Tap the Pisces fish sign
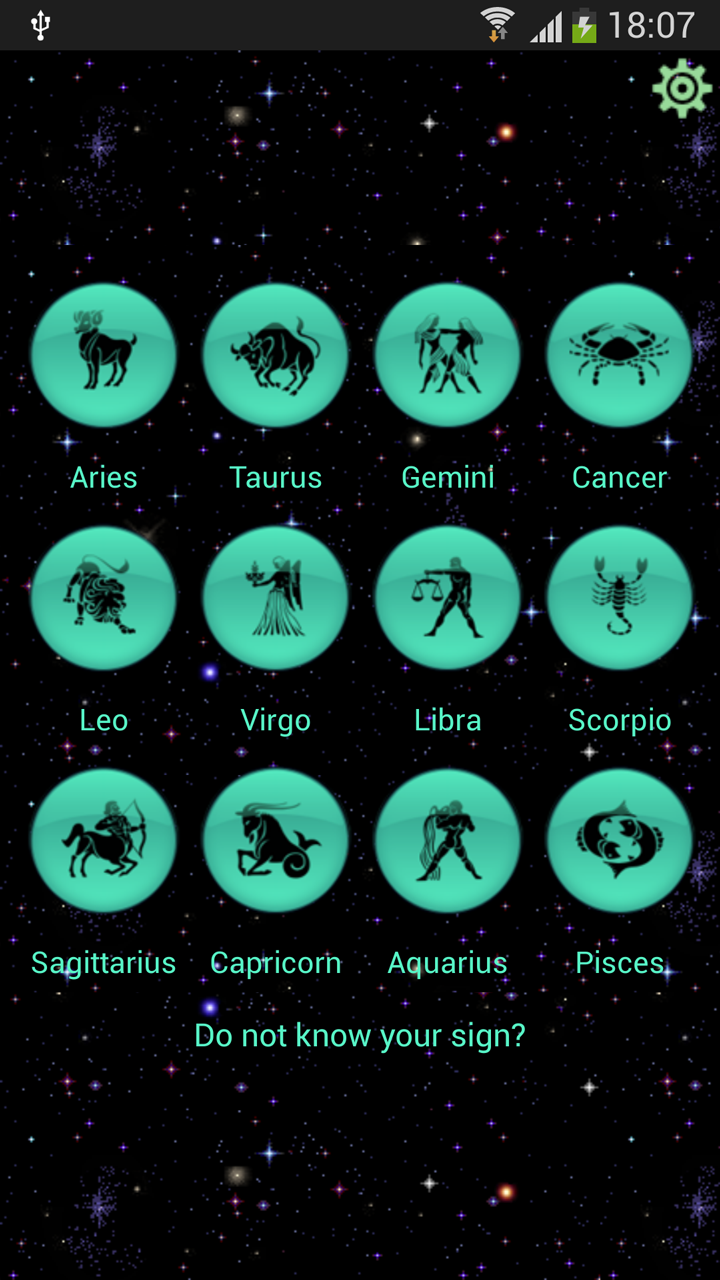Image resolution: width=720 pixels, height=1280 pixels. (x=619, y=841)
